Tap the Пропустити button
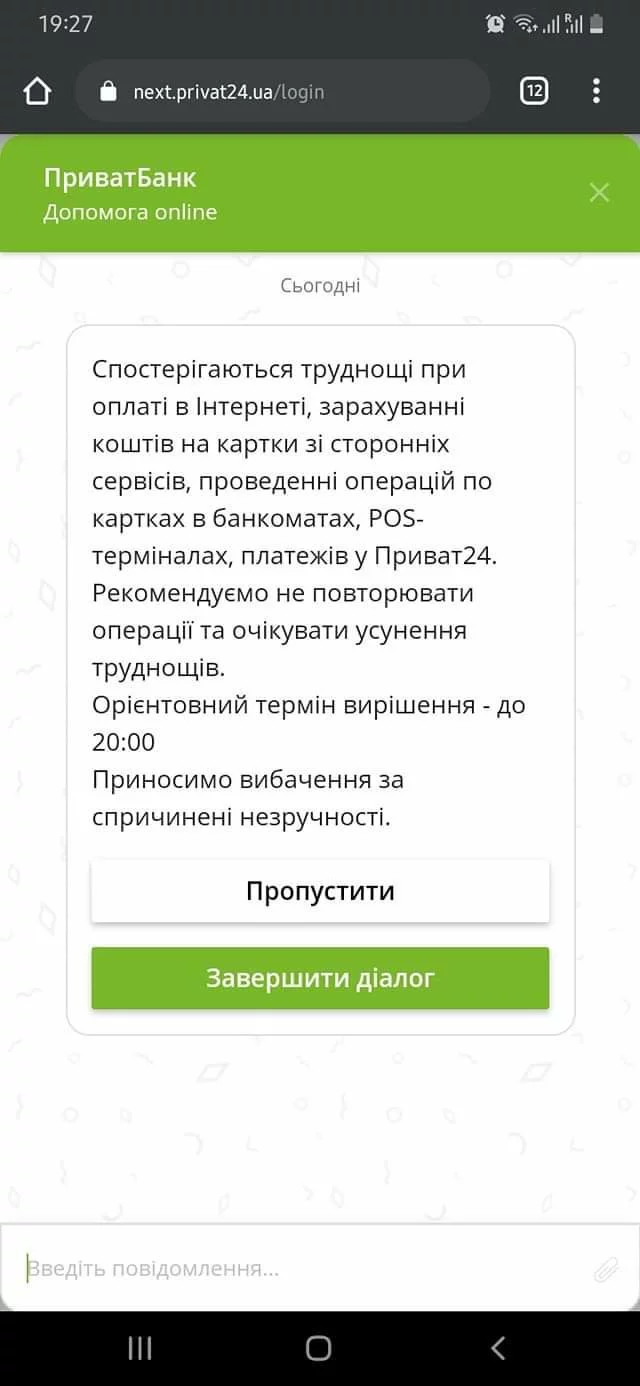 click(320, 891)
